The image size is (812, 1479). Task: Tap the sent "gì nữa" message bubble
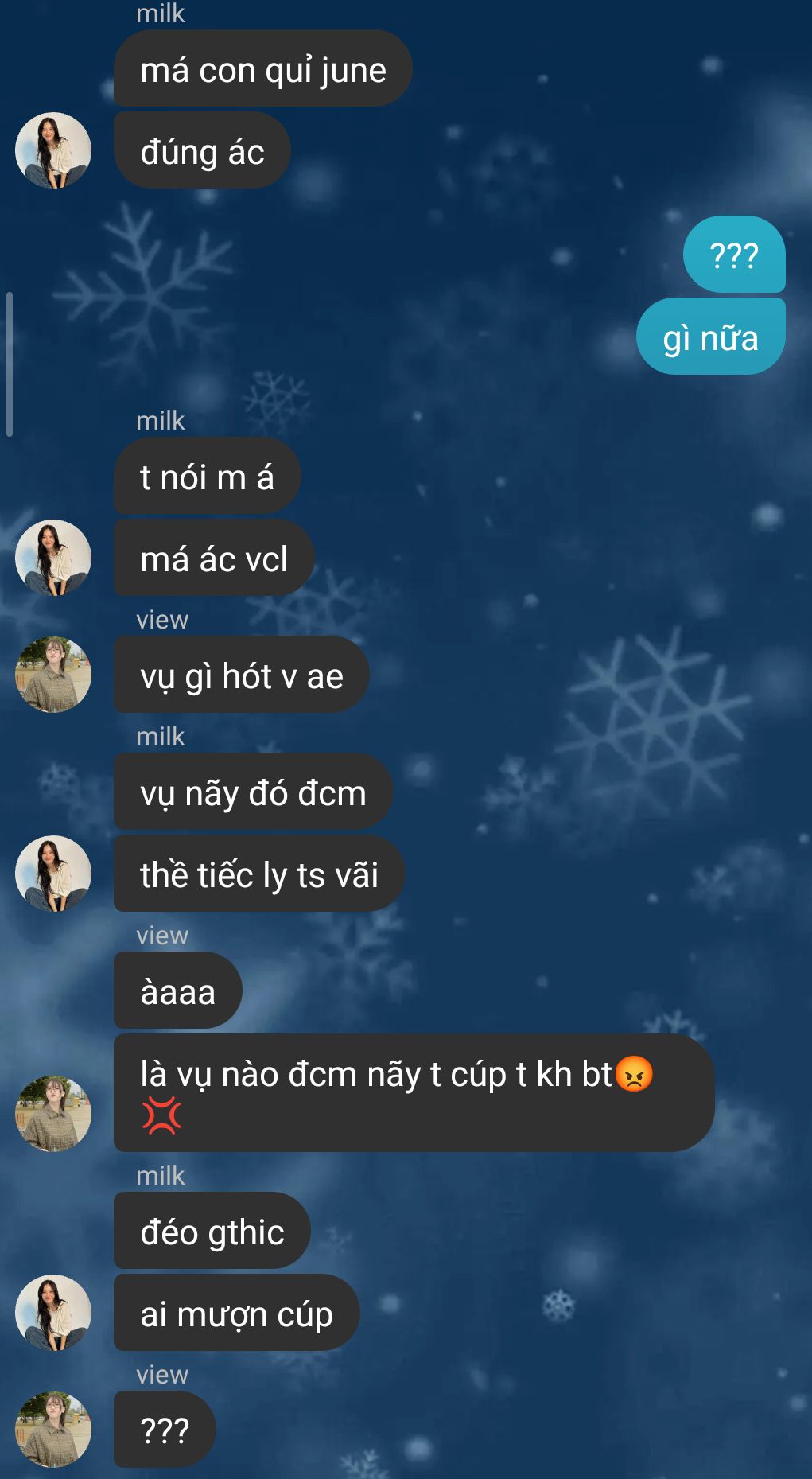(x=711, y=337)
